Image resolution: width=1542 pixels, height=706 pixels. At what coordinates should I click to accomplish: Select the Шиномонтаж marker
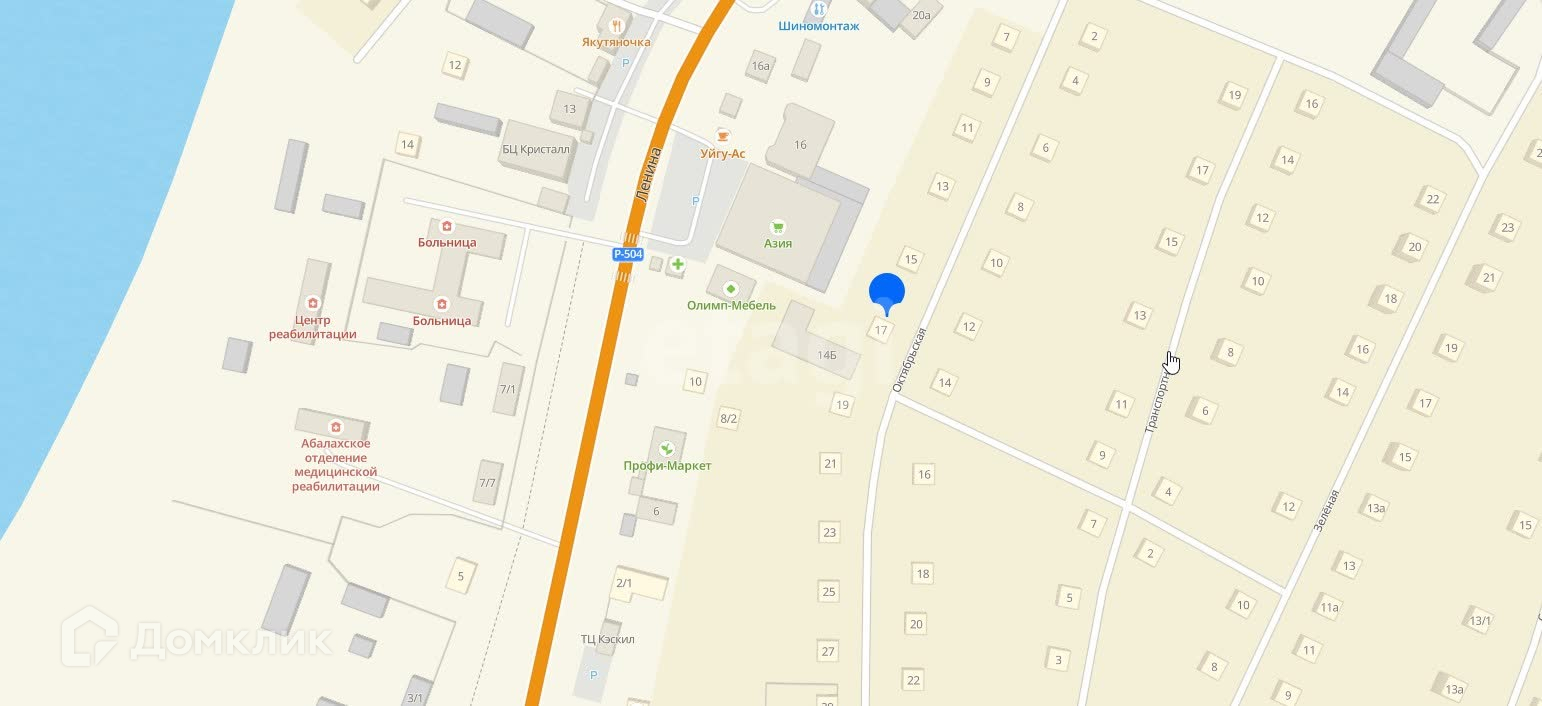(x=819, y=10)
